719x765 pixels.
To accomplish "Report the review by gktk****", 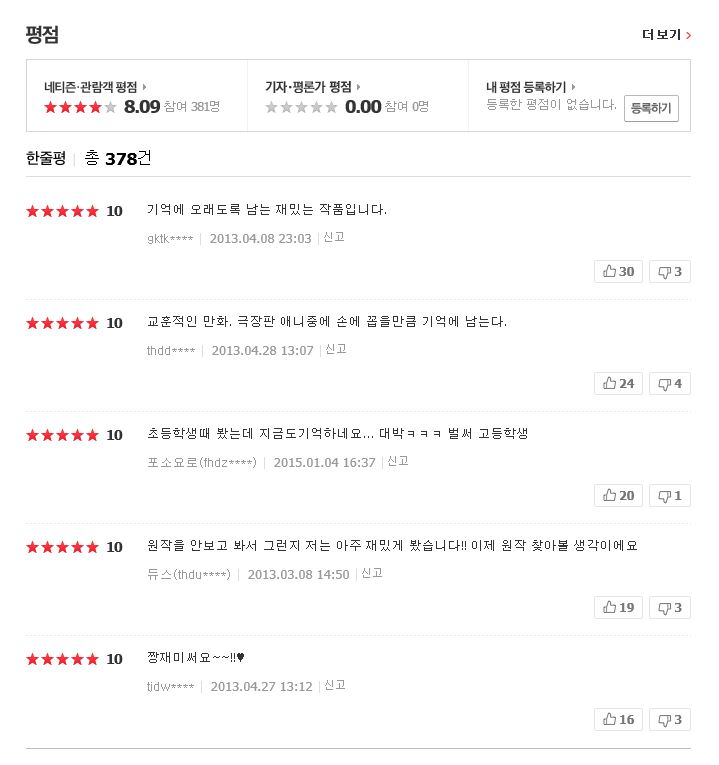I will coord(335,237).
